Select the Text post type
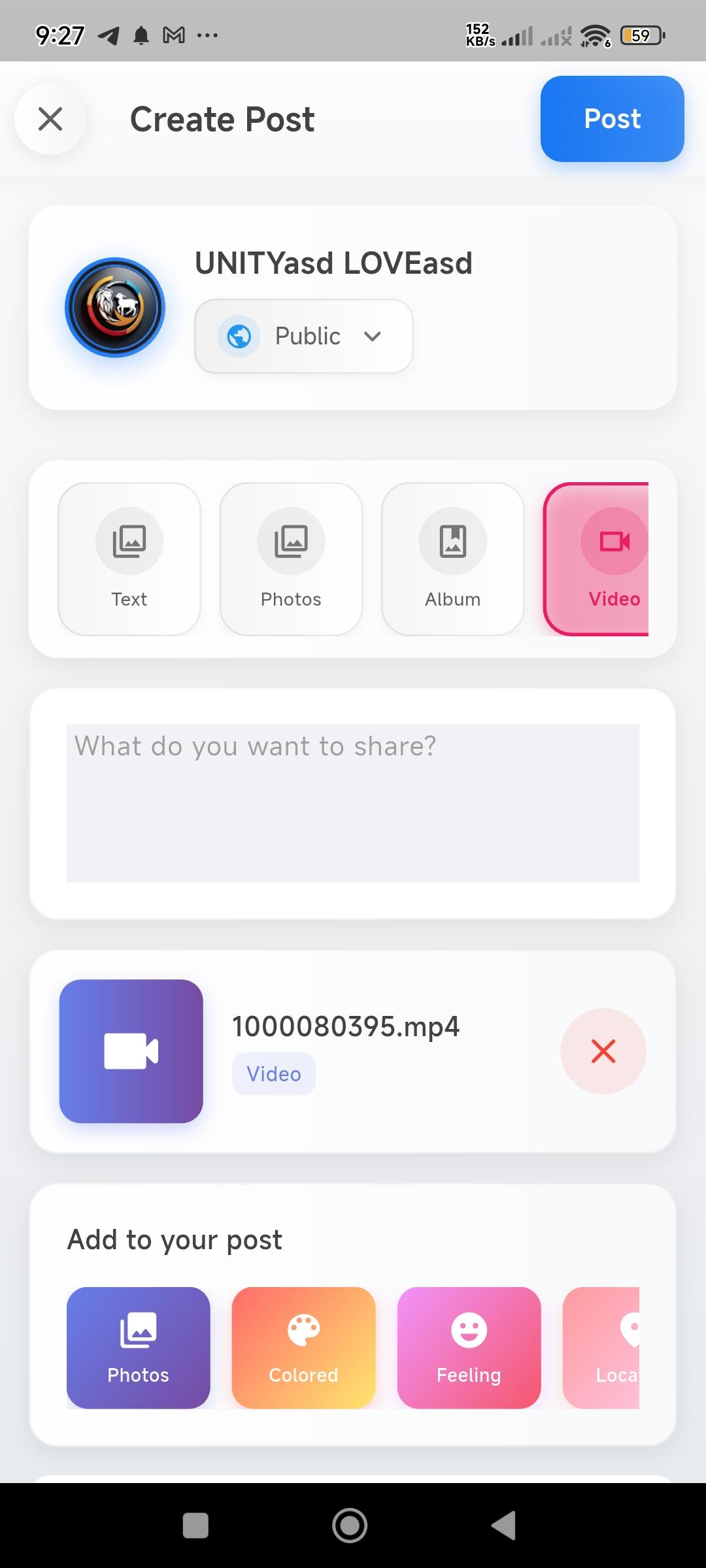The width and height of the screenshot is (706, 1568). pyautogui.click(x=129, y=559)
